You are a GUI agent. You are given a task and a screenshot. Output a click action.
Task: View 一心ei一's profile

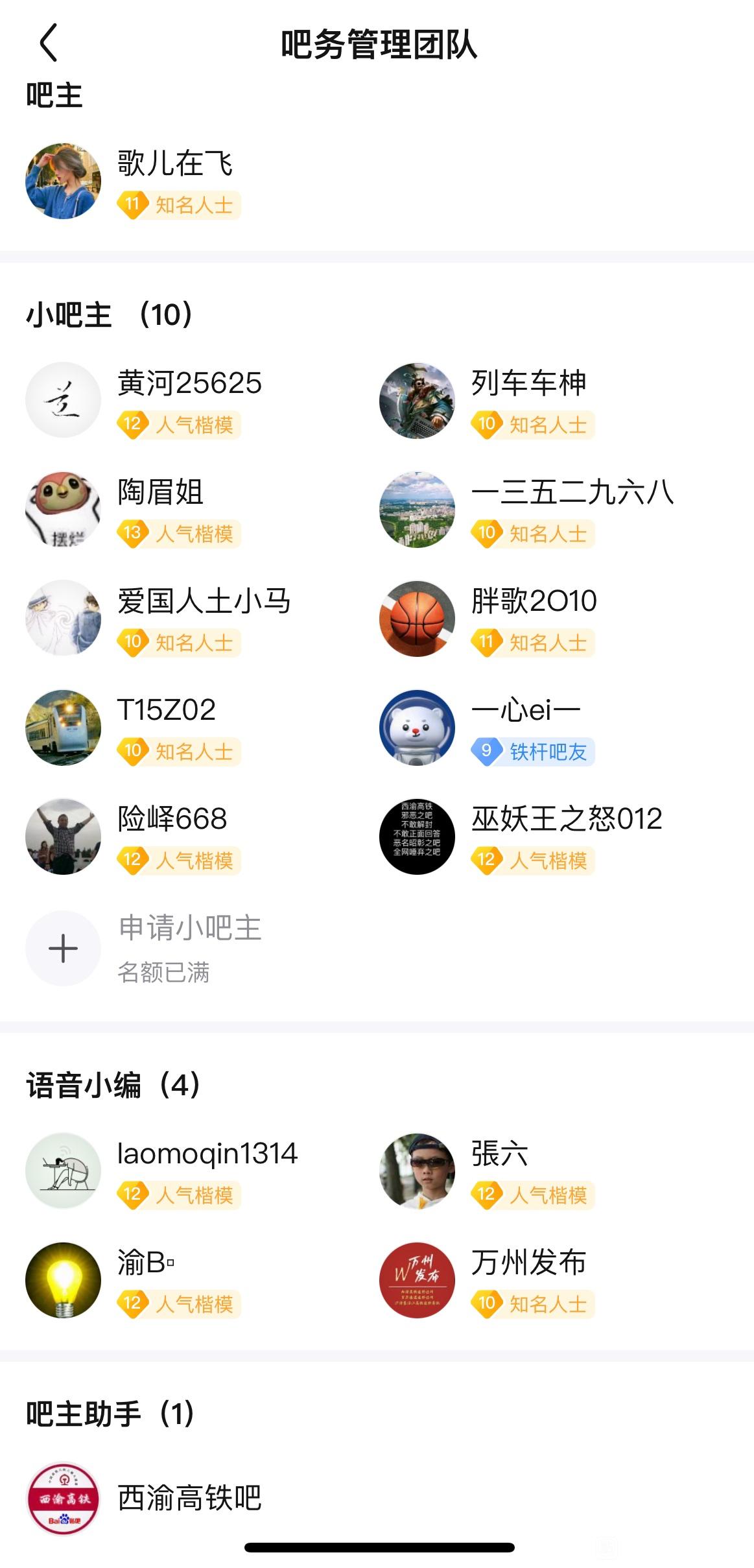pos(417,727)
